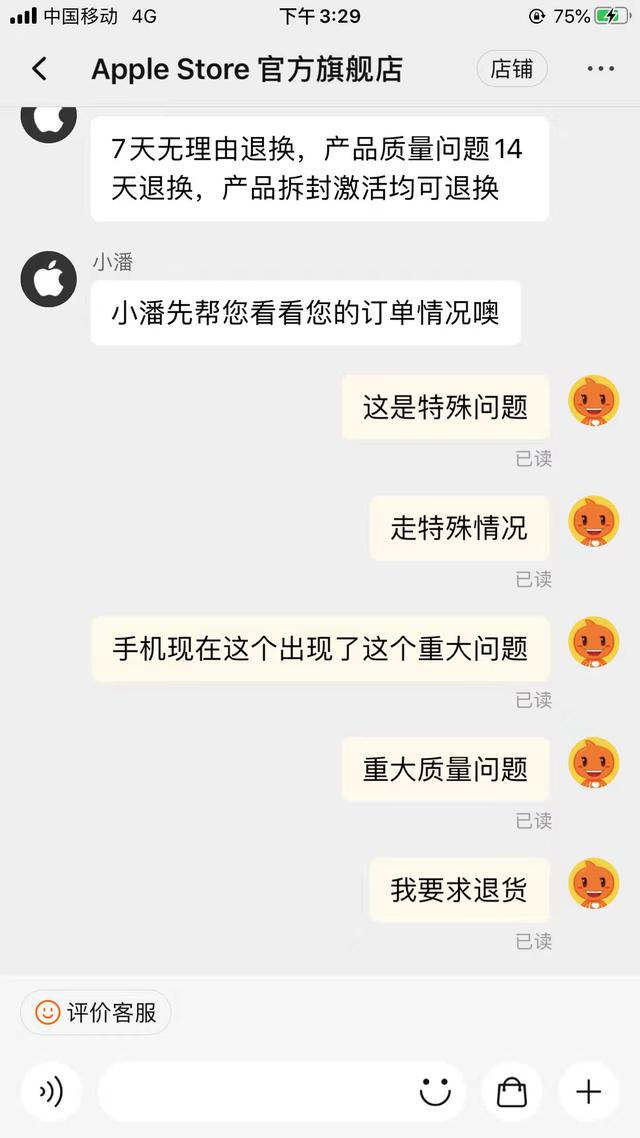Open the three-dot overflow menu
Screen dimensions: 640x1138
click(x=600, y=68)
